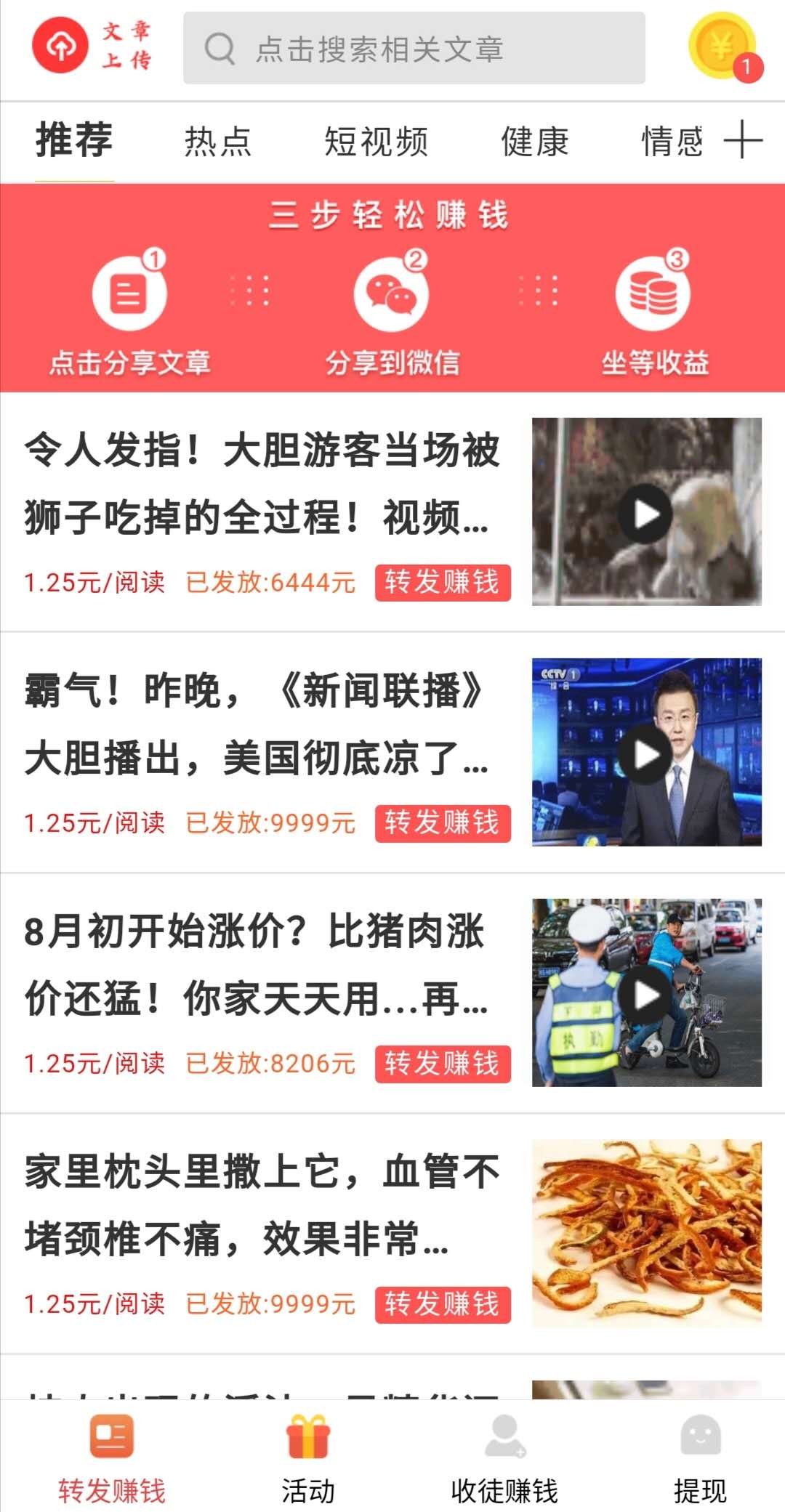Open the 家里枕头里撒上它 article
785x1512 pixels.
[x=262, y=1205]
